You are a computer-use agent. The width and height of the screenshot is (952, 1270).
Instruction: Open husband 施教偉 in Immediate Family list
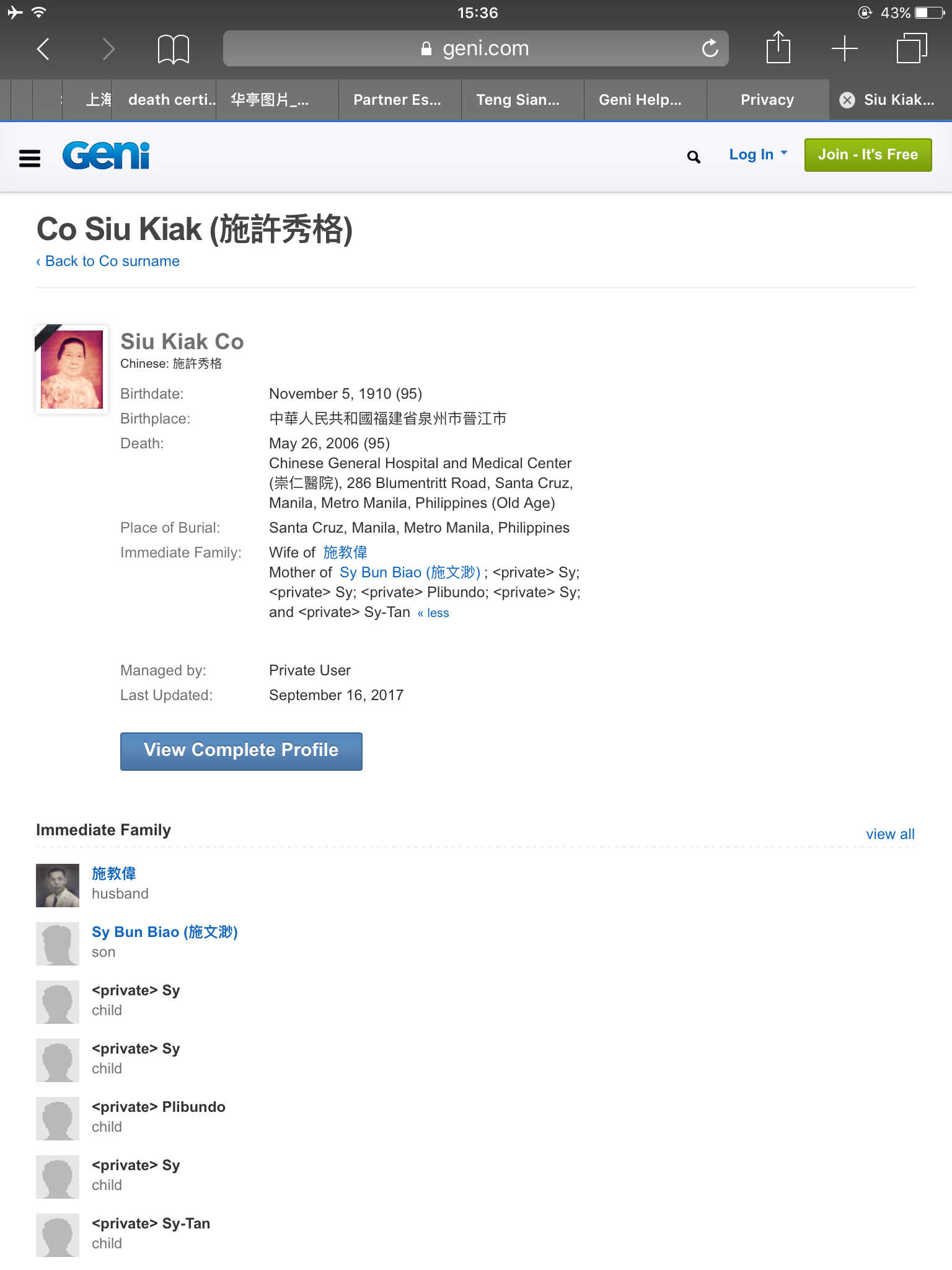click(x=114, y=874)
